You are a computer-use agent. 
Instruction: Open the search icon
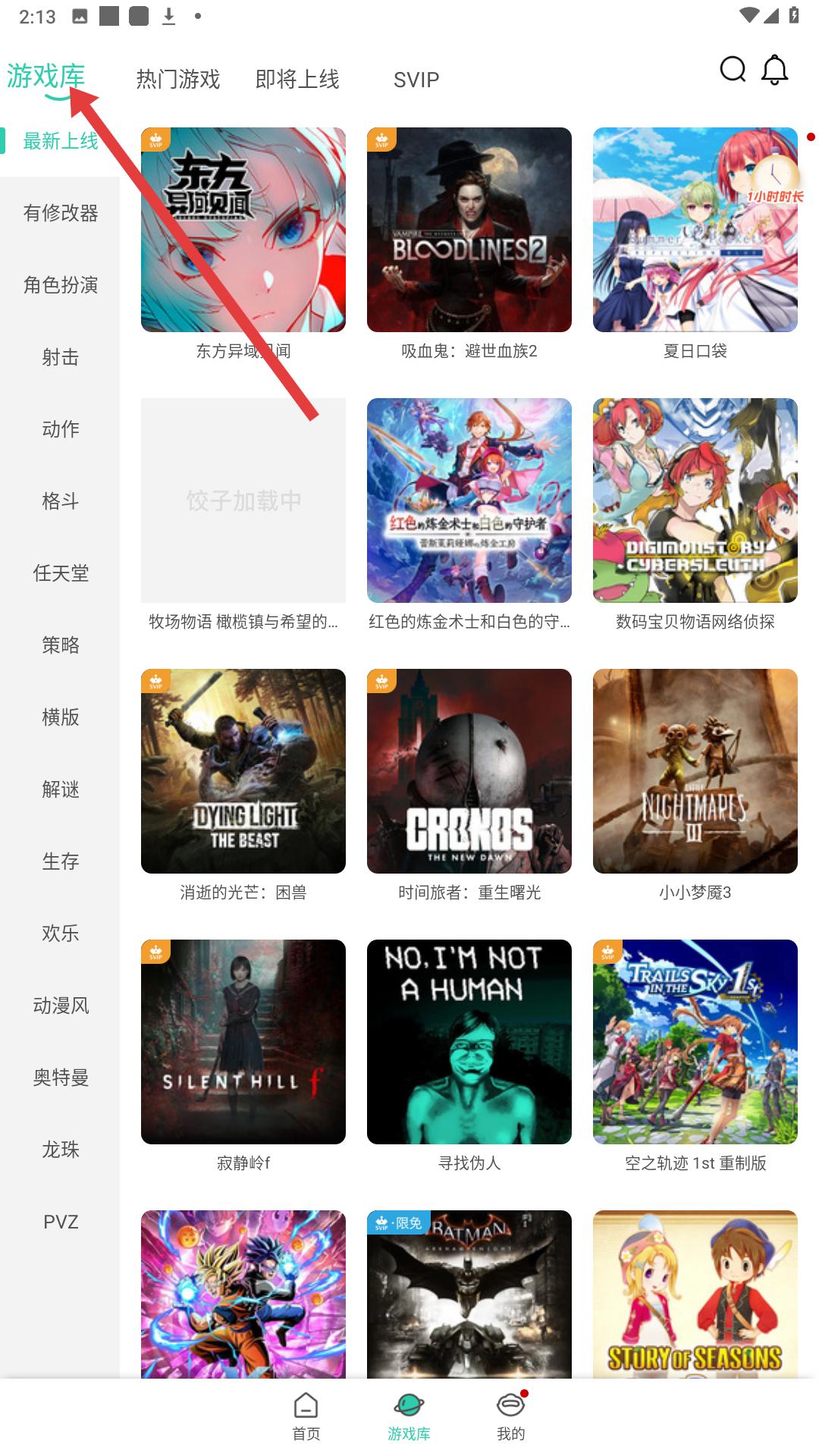(x=733, y=70)
